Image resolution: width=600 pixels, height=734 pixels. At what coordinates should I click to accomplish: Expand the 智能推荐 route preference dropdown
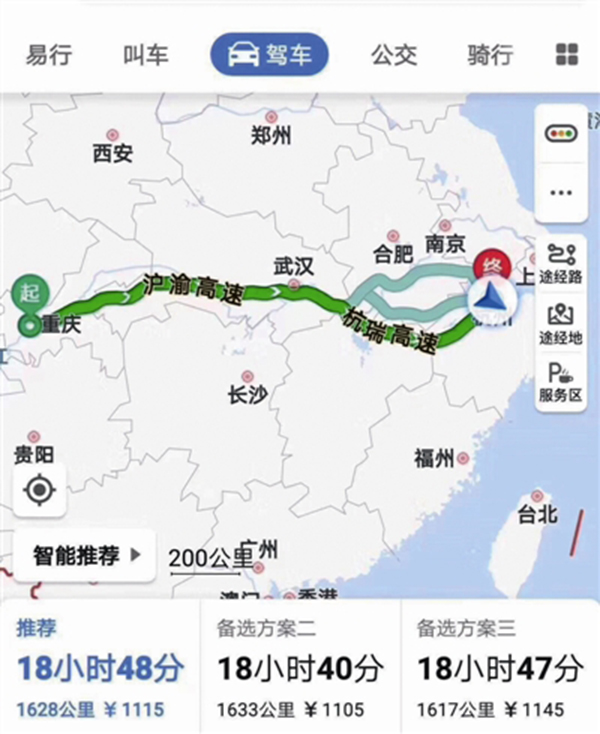pos(85,556)
